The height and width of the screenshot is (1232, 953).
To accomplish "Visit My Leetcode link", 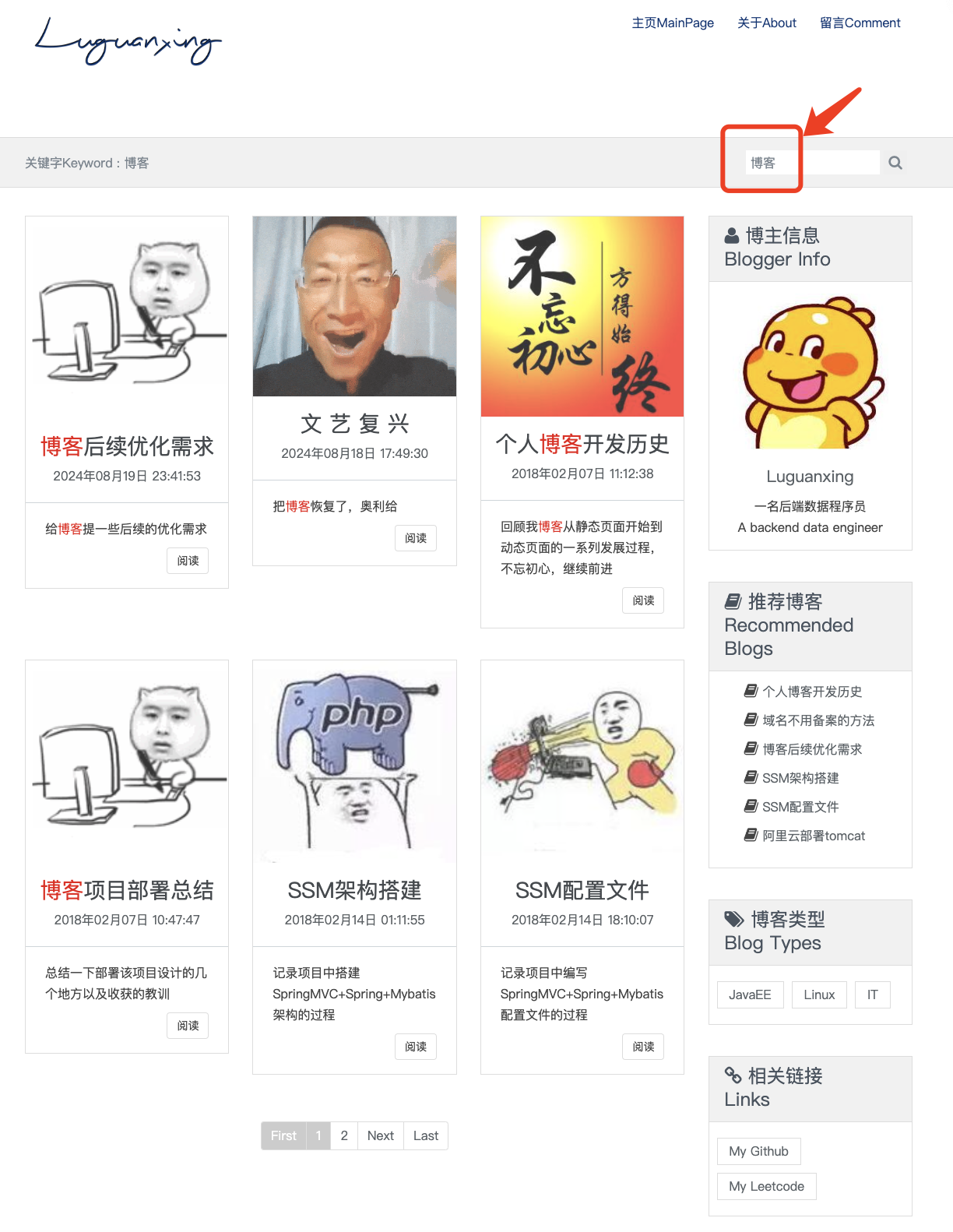I will (x=766, y=1186).
